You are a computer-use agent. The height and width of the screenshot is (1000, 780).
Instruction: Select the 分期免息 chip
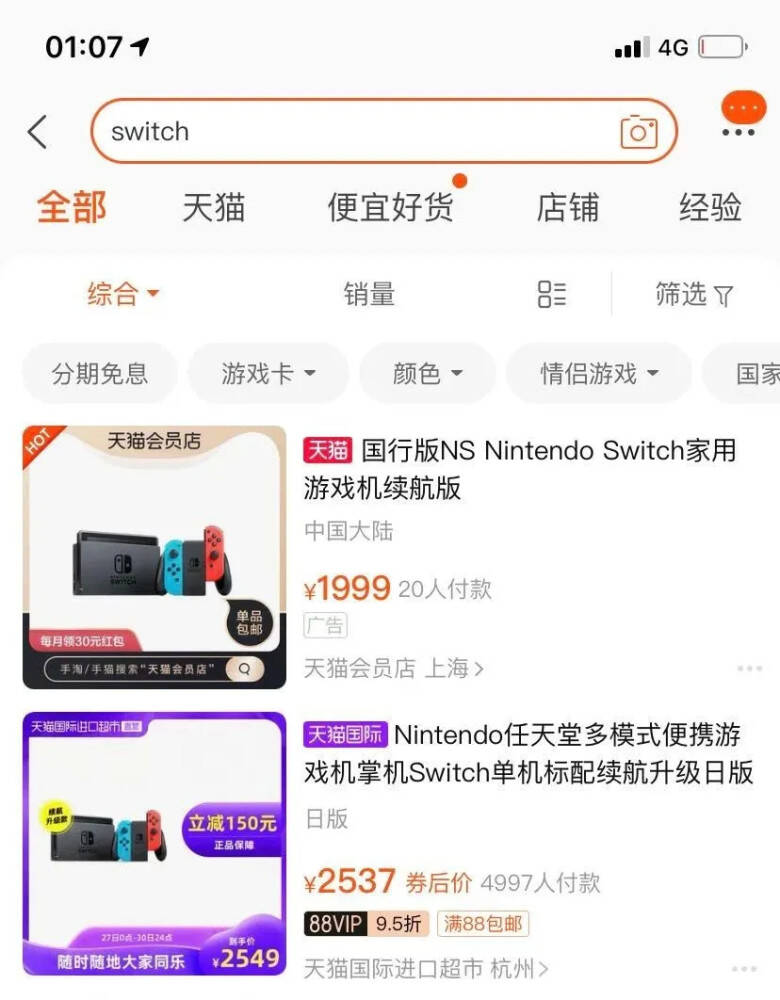(x=99, y=374)
